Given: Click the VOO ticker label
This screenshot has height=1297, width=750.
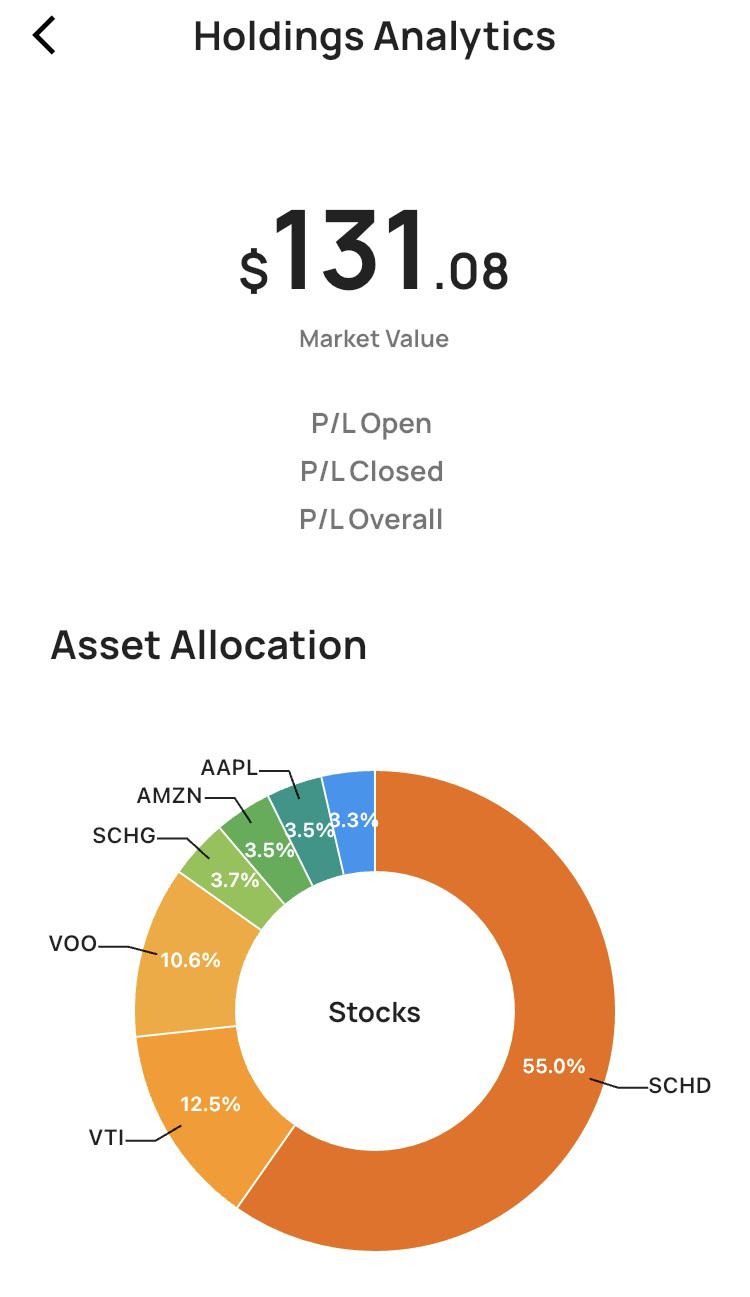Looking at the screenshot, I should pos(71,941).
